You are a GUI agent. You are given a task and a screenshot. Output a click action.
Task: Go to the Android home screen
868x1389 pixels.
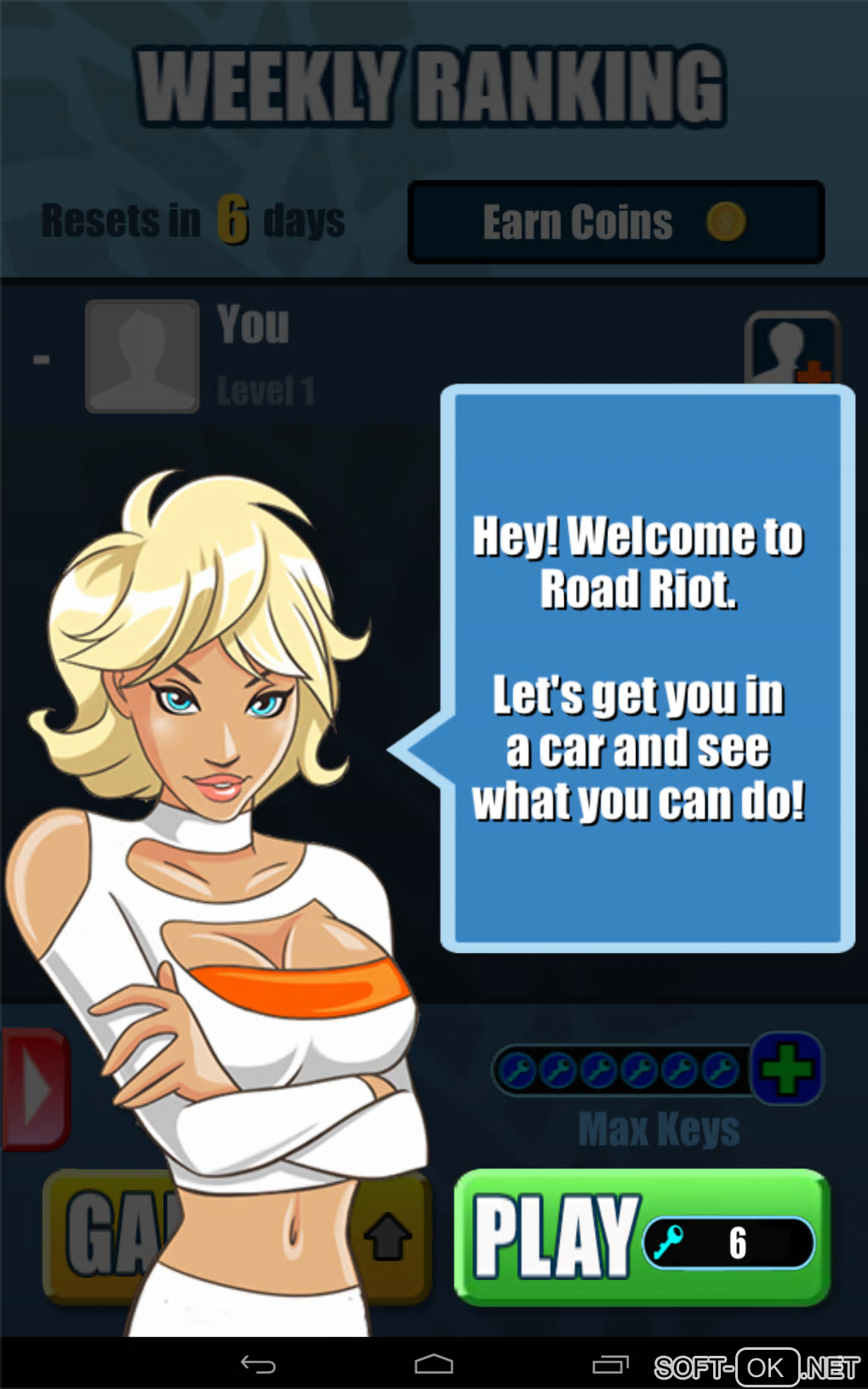coord(434,1364)
